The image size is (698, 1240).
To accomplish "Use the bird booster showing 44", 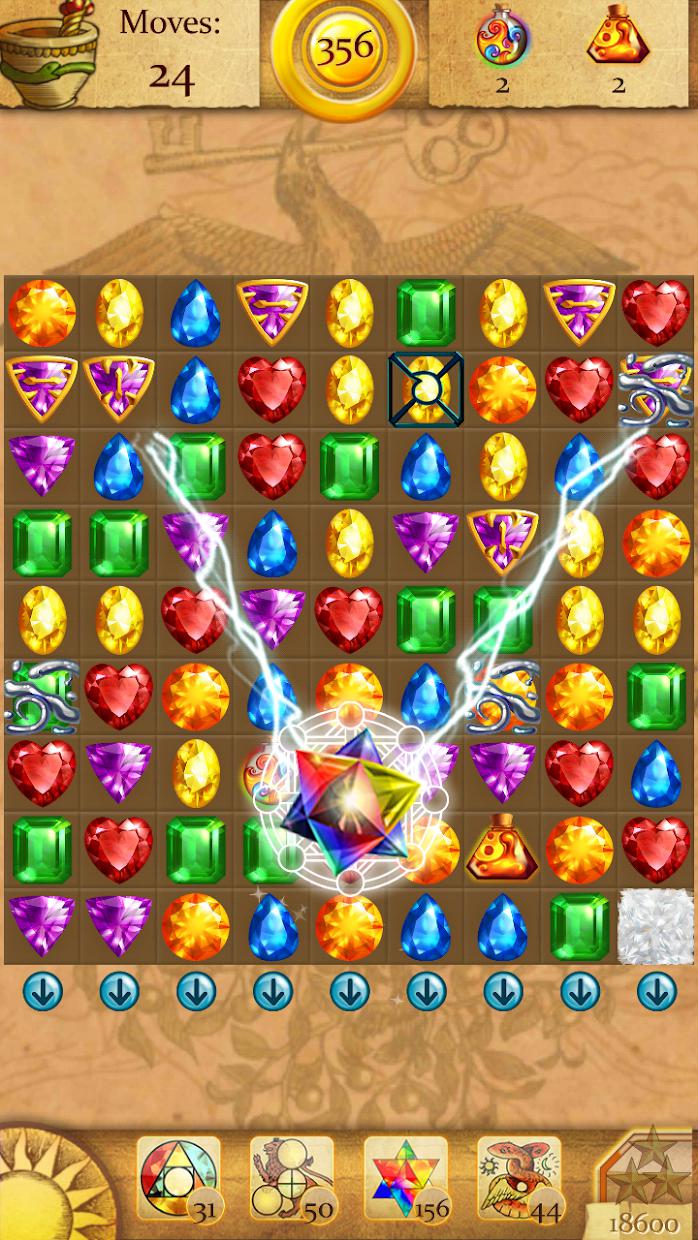I will click(x=518, y=1178).
